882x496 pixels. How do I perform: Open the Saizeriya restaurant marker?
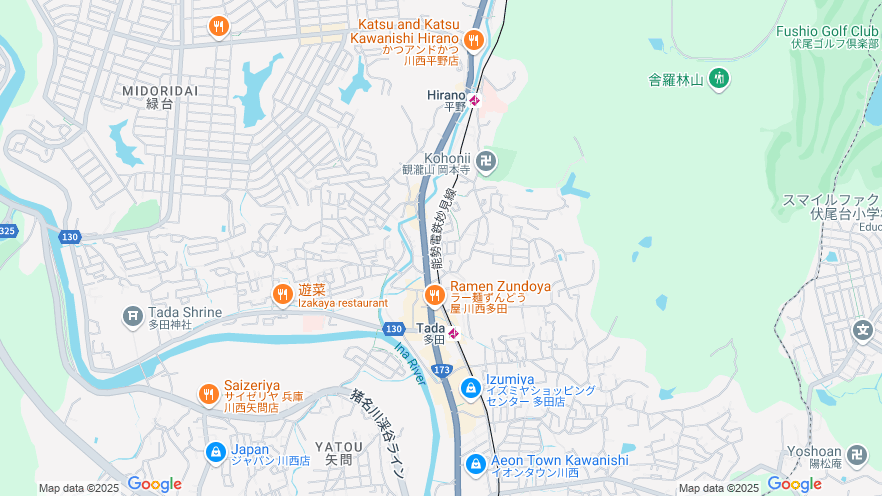(x=208, y=394)
